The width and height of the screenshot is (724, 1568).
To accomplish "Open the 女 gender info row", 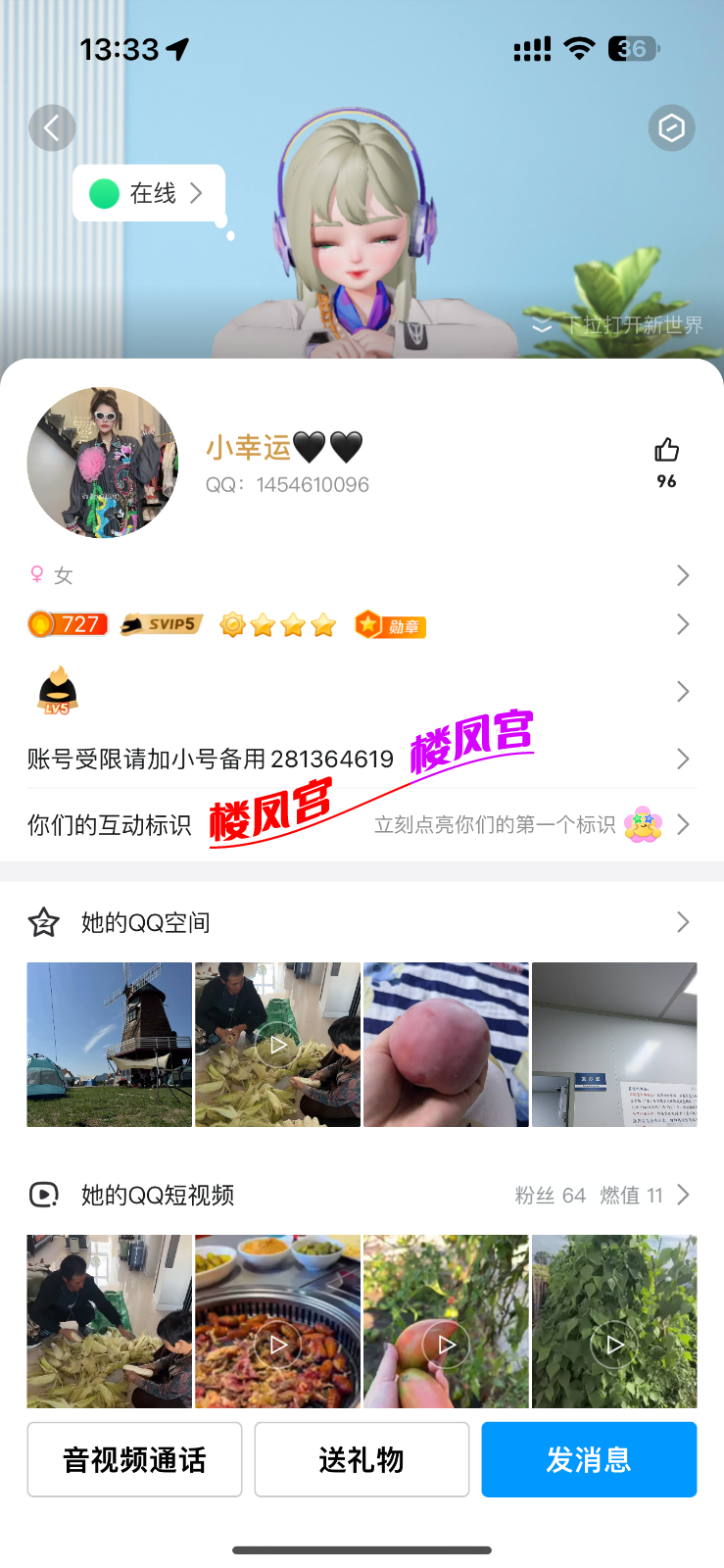I will tap(361, 575).
